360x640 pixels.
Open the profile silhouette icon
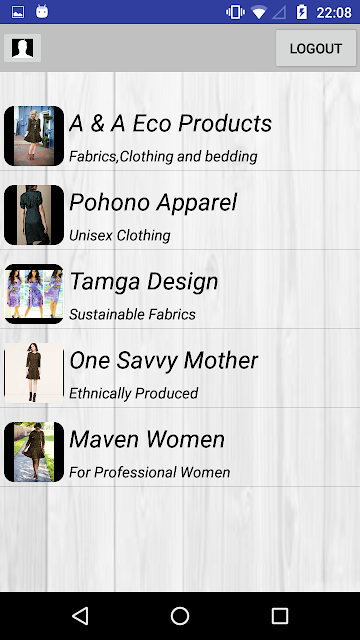(22, 48)
